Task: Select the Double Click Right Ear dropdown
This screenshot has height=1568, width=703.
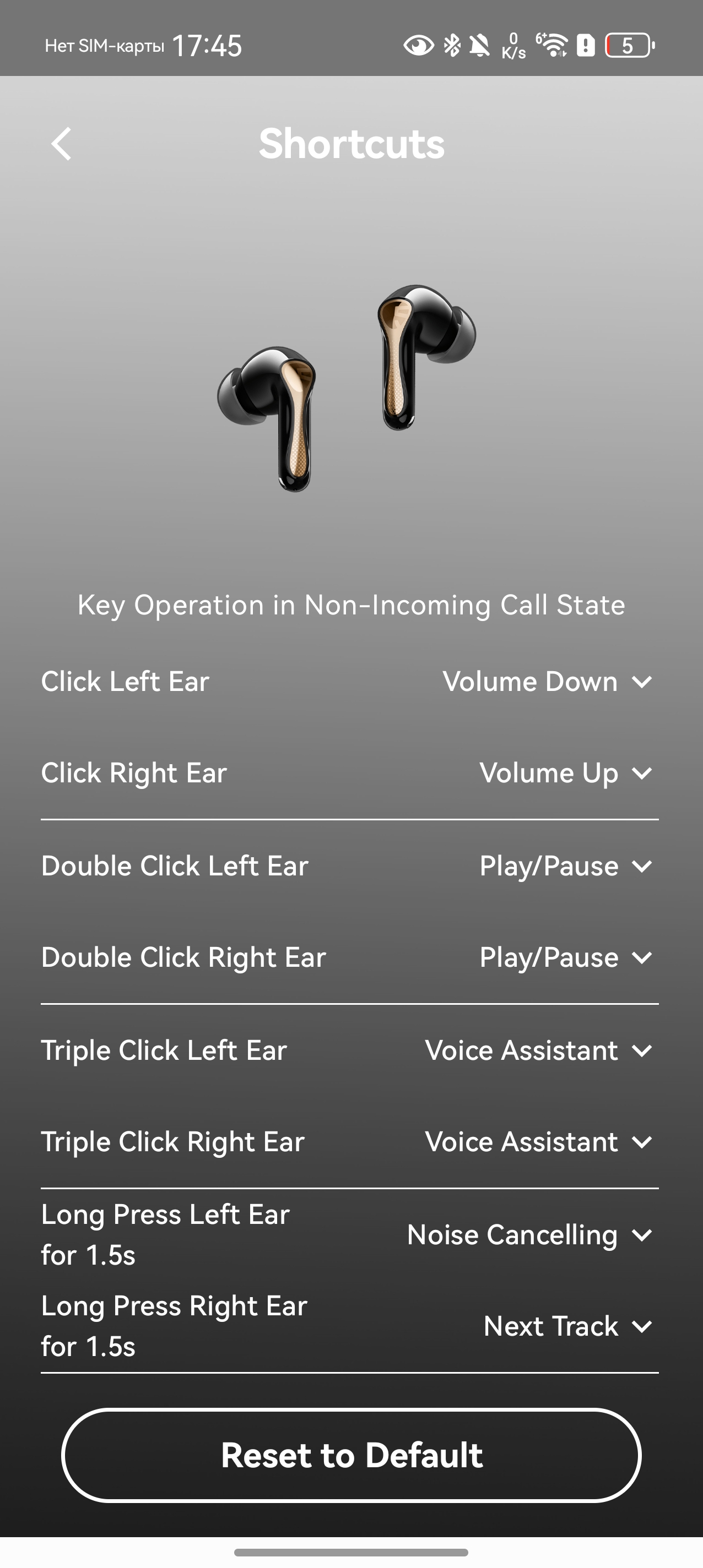Action: 565,957
